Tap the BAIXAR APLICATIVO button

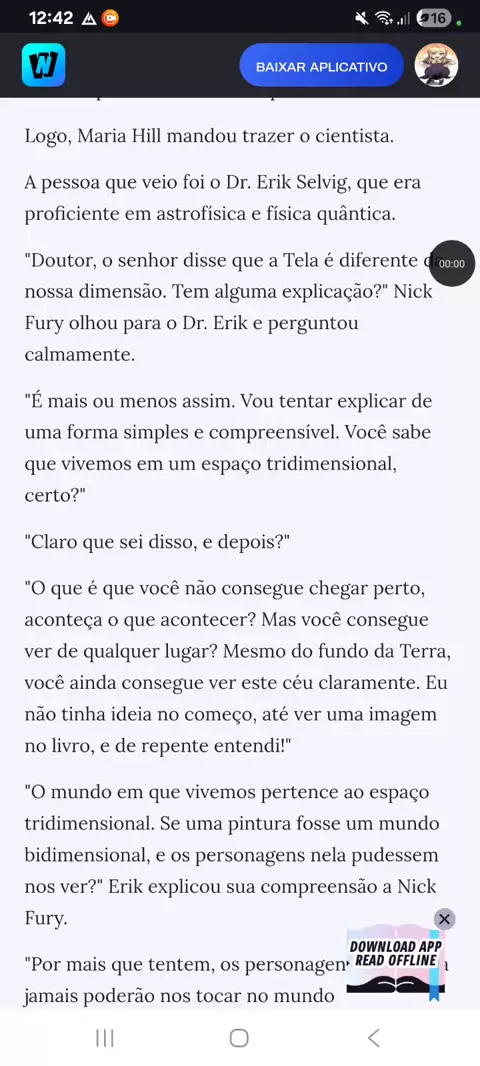pyautogui.click(x=322, y=66)
